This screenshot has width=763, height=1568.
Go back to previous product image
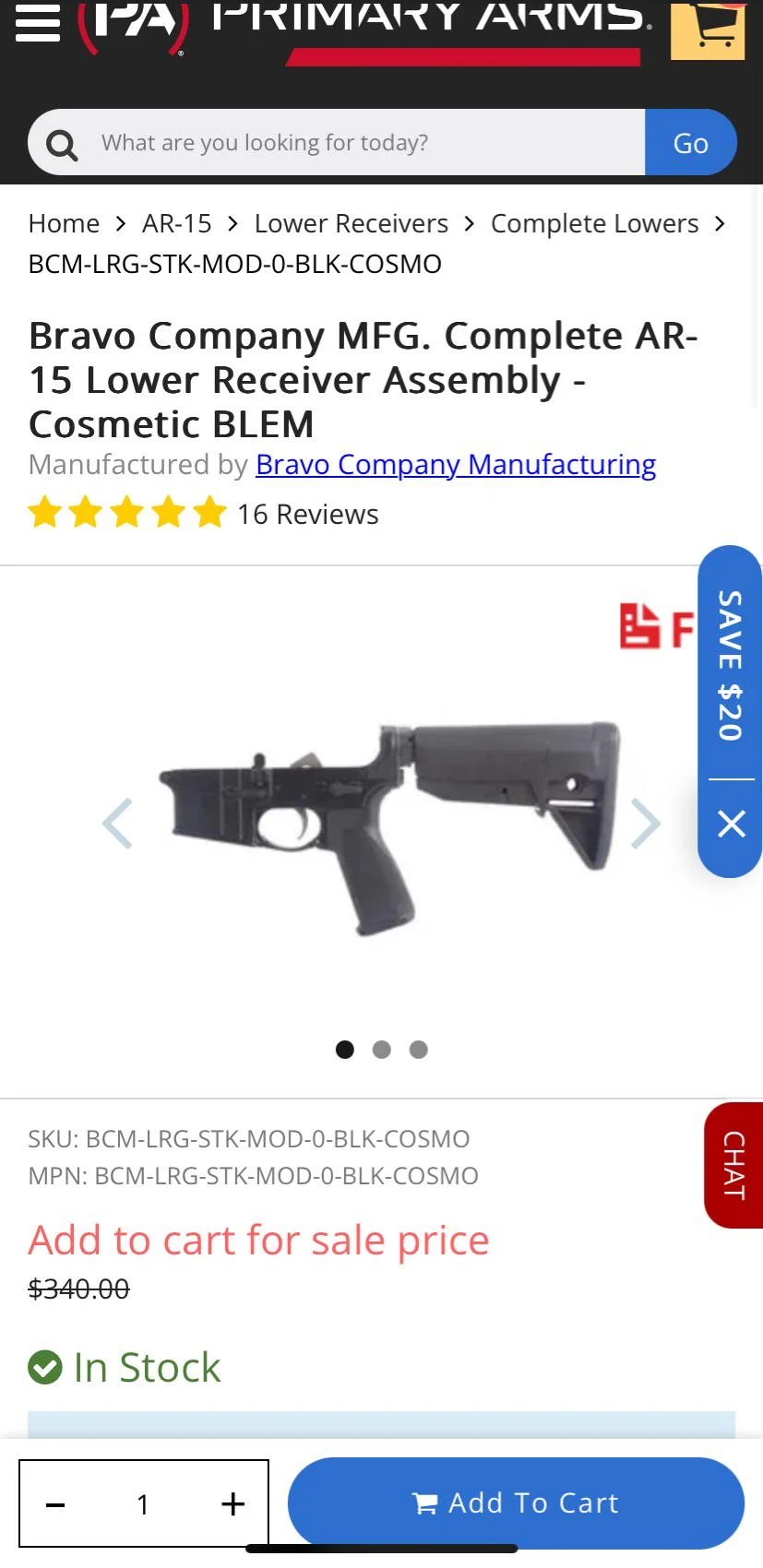point(117,823)
